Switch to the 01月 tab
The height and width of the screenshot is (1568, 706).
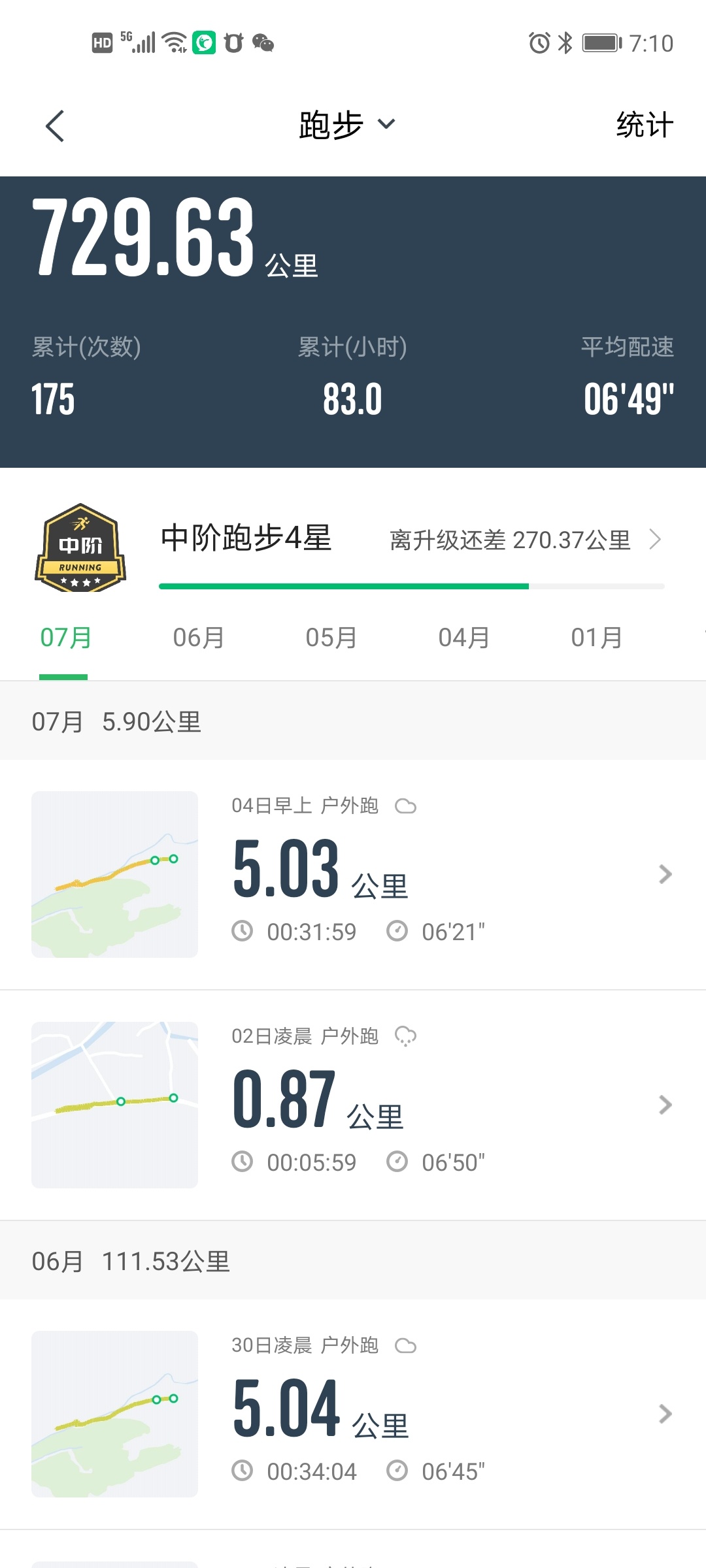point(596,638)
